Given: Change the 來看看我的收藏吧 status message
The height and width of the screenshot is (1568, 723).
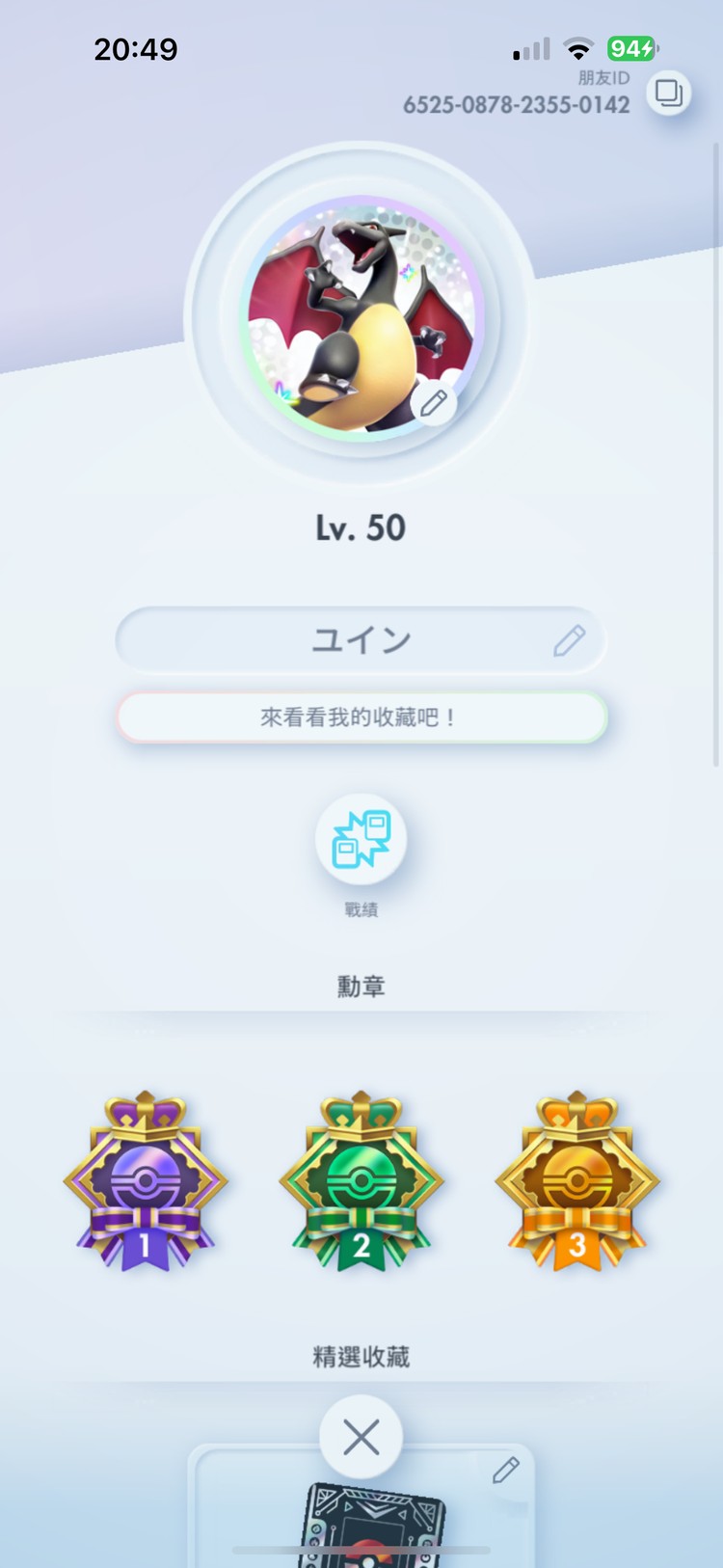Looking at the screenshot, I should point(361,717).
